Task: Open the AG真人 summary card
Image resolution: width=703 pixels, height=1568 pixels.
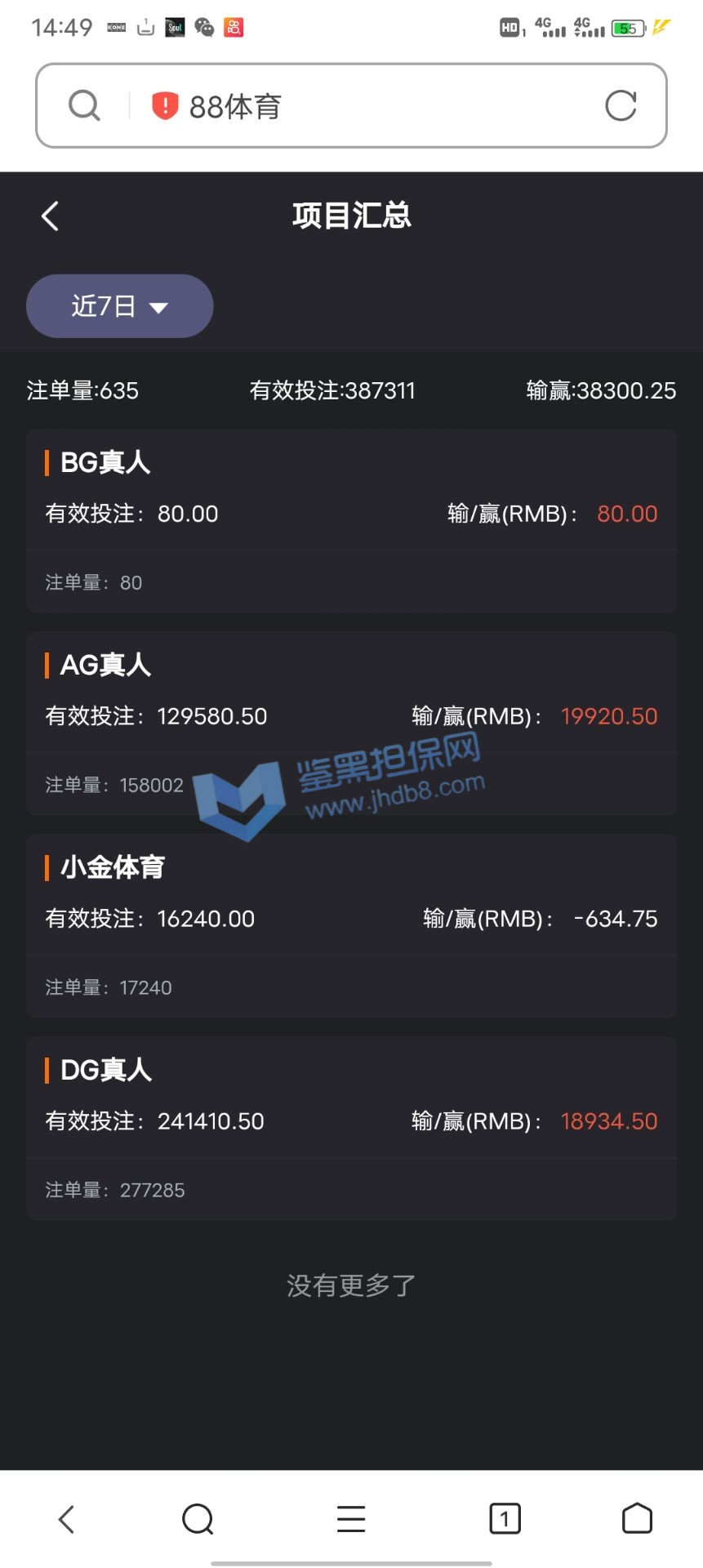Action: (351, 723)
